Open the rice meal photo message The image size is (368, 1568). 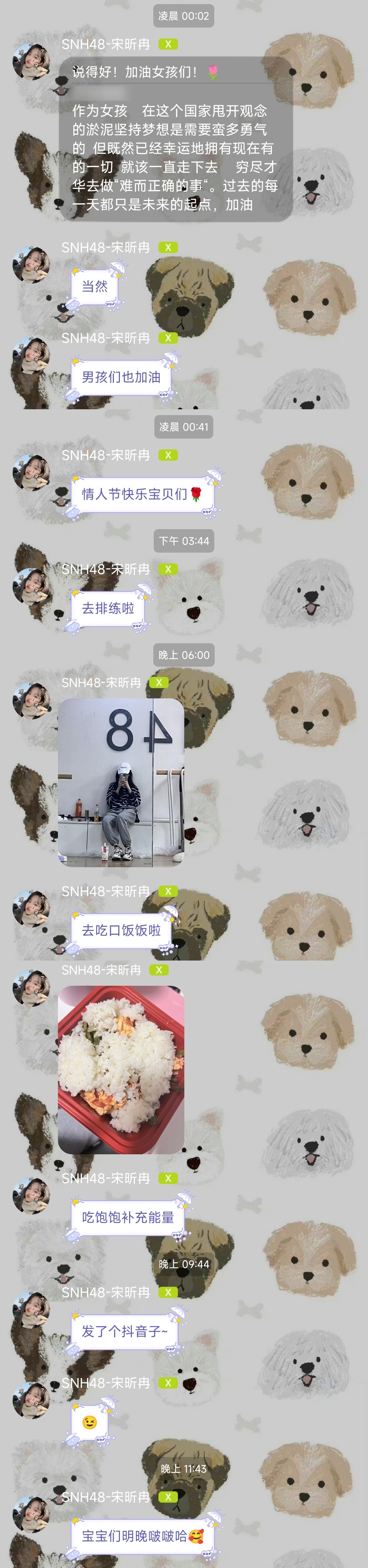[x=121, y=1070]
